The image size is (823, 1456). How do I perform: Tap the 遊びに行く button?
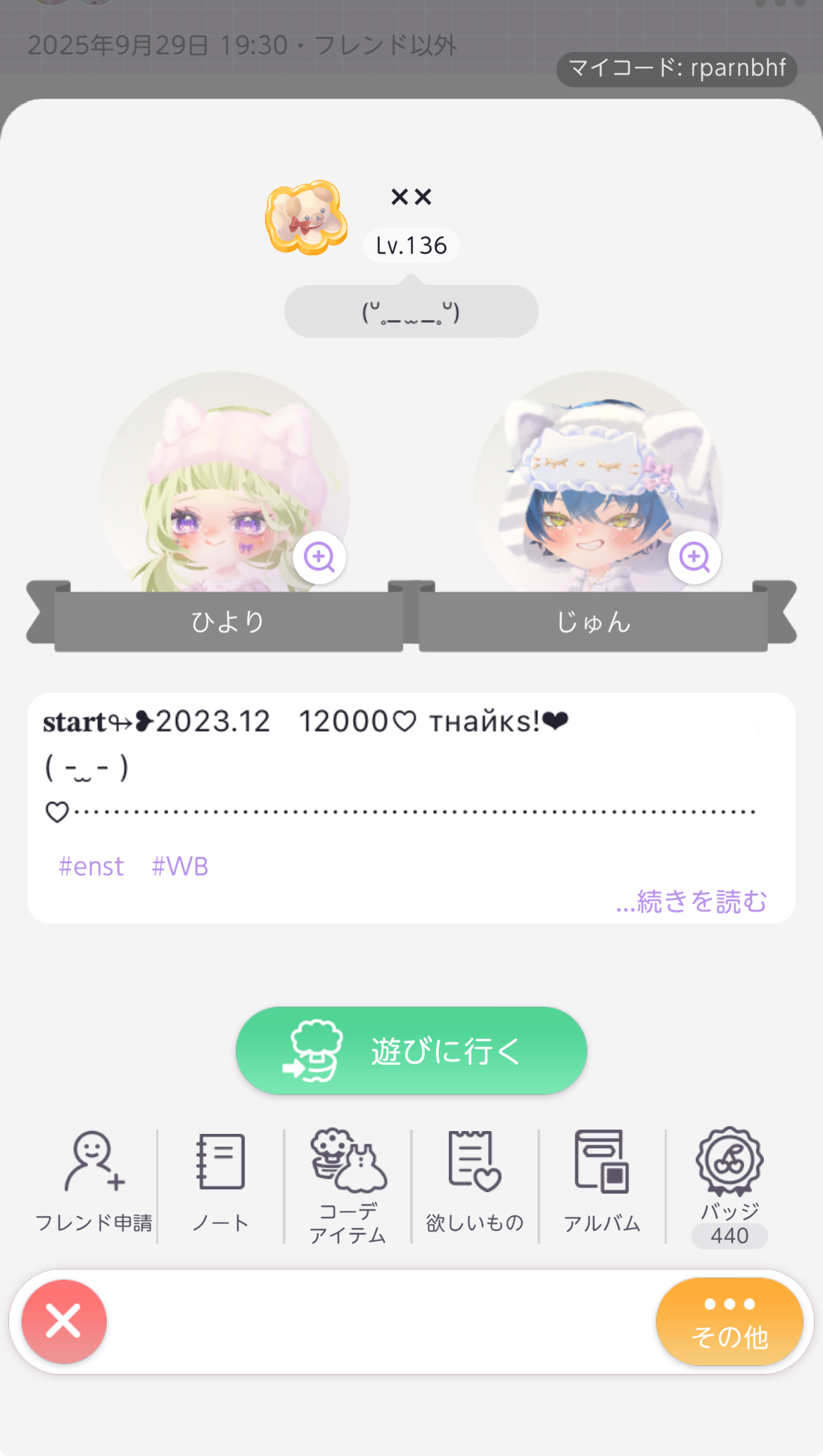coord(412,1050)
